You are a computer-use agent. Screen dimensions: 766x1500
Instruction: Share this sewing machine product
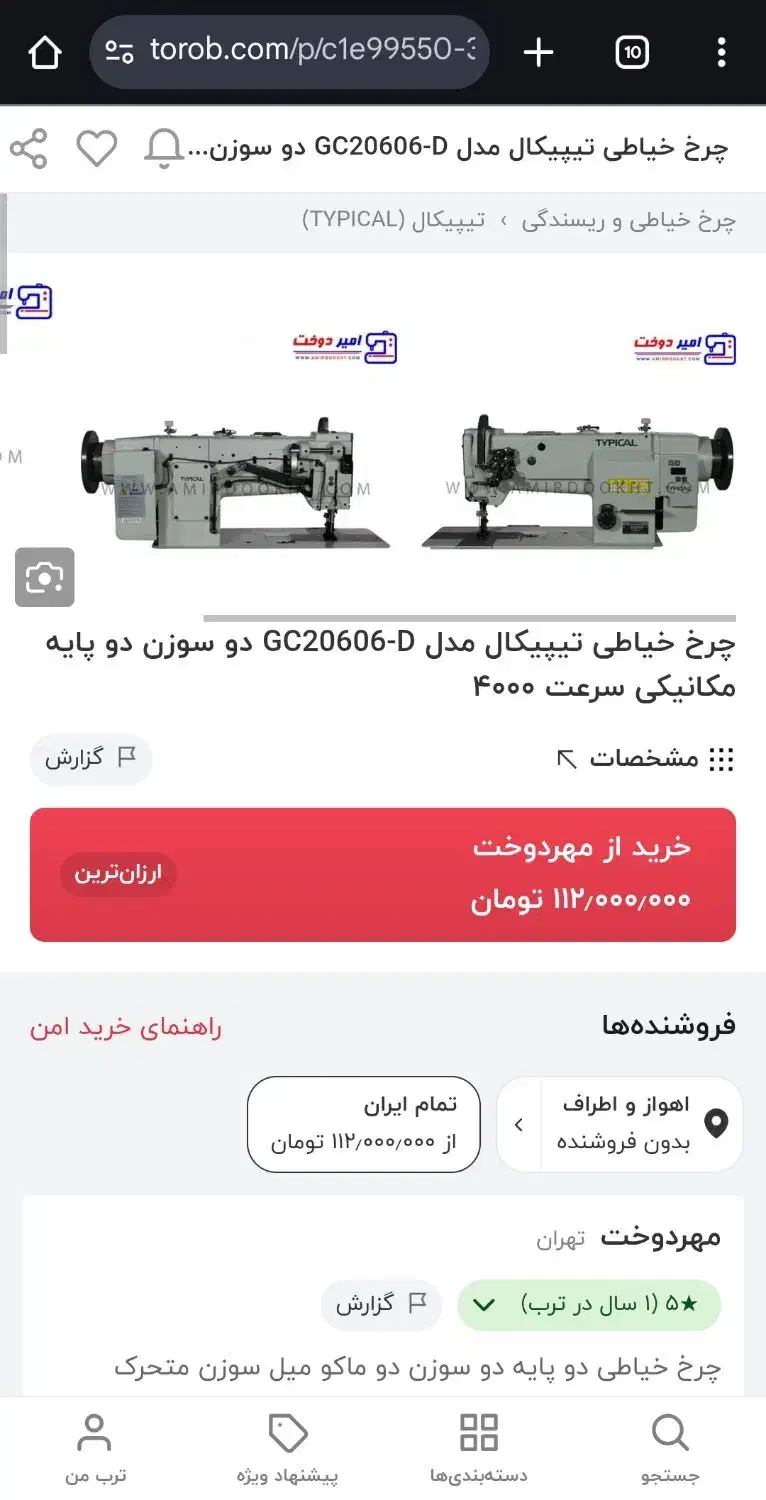tap(29, 149)
